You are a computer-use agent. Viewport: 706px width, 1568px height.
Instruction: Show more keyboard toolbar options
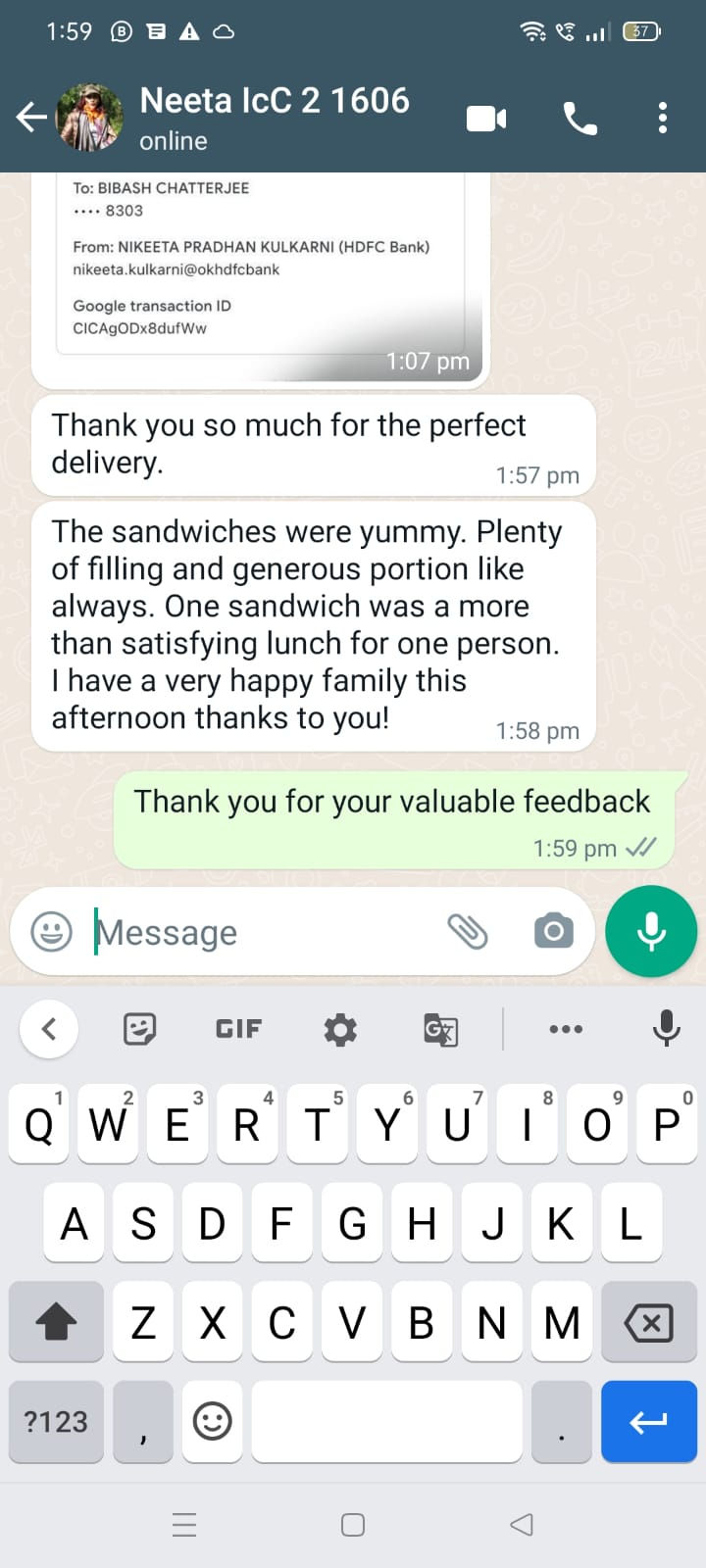point(566,1029)
